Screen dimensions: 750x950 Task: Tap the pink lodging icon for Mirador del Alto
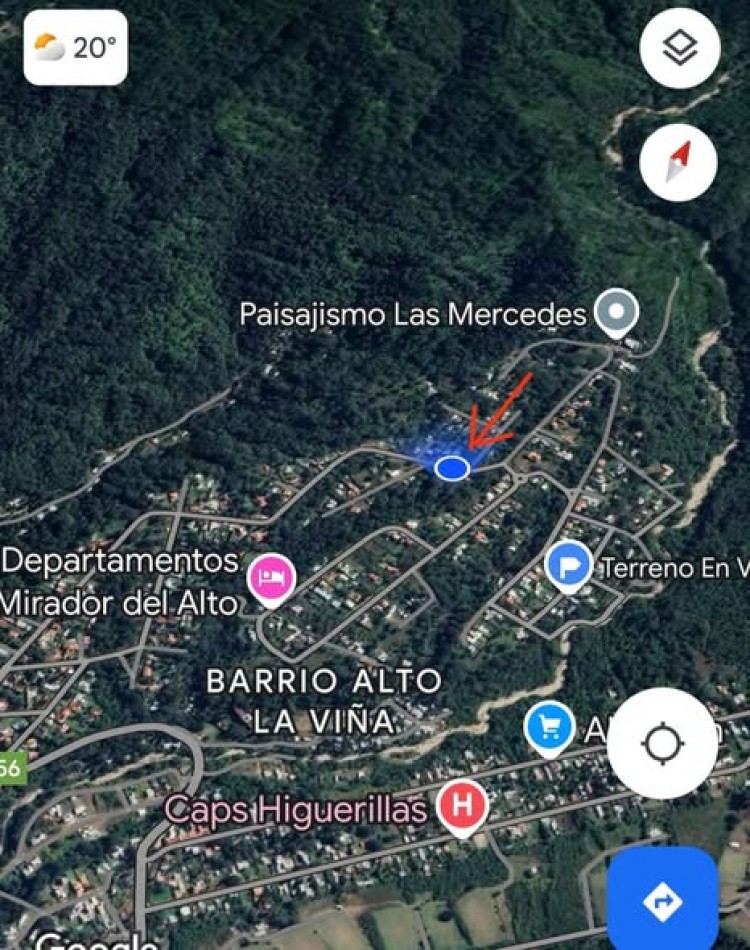(x=270, y=577)
